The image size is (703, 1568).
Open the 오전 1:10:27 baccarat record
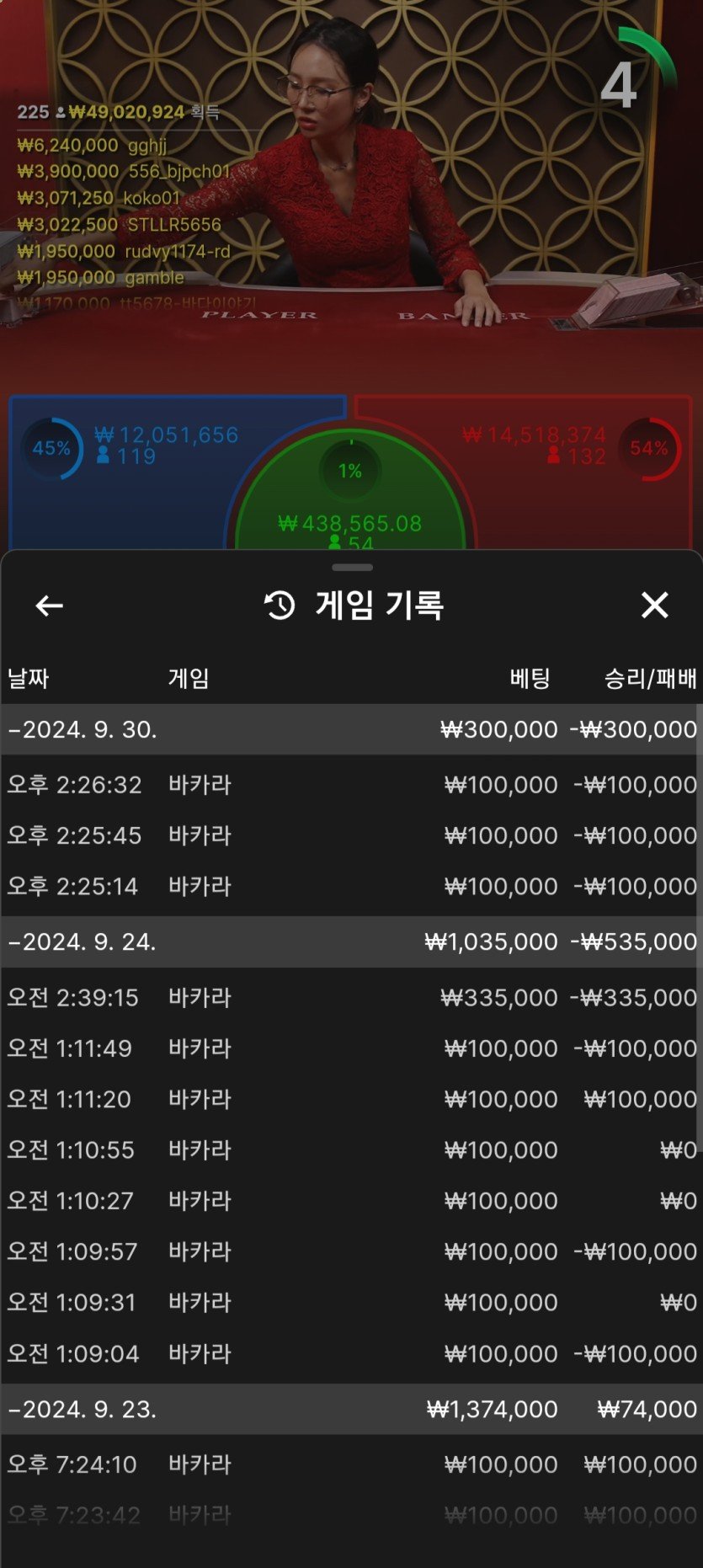tap(351, 1200)
